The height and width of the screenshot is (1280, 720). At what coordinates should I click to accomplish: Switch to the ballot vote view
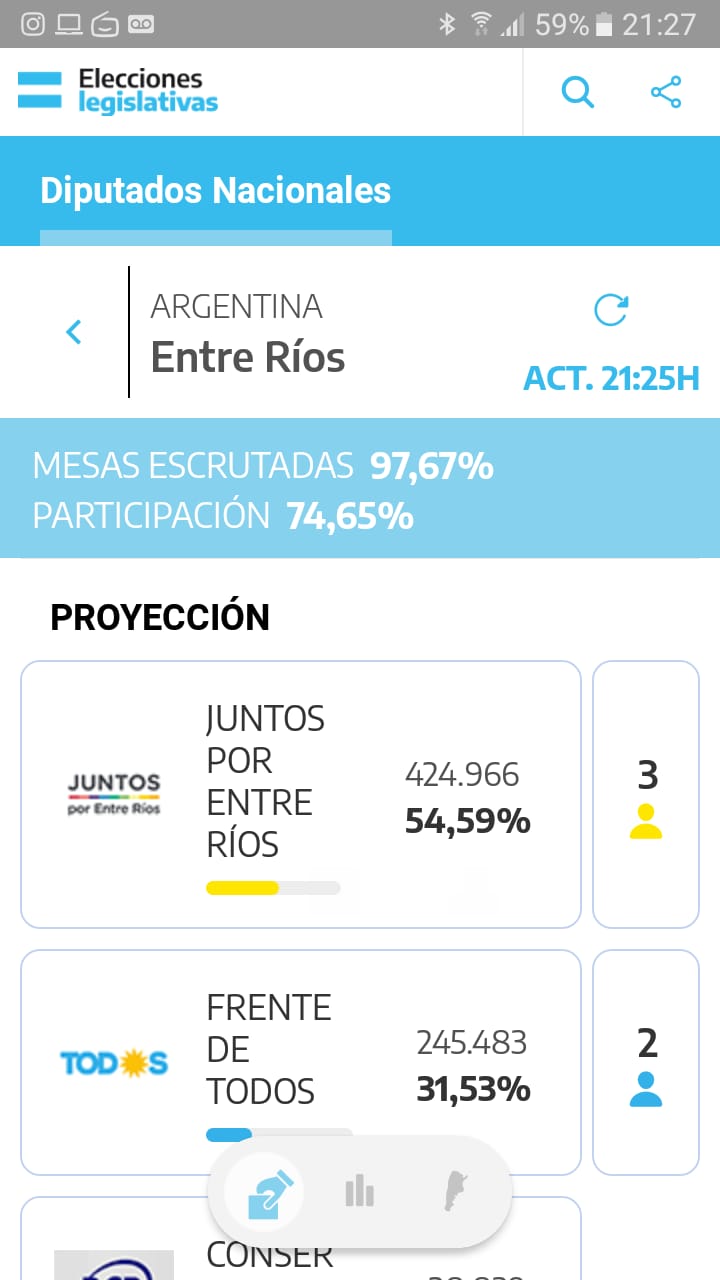coord(273,1192)
